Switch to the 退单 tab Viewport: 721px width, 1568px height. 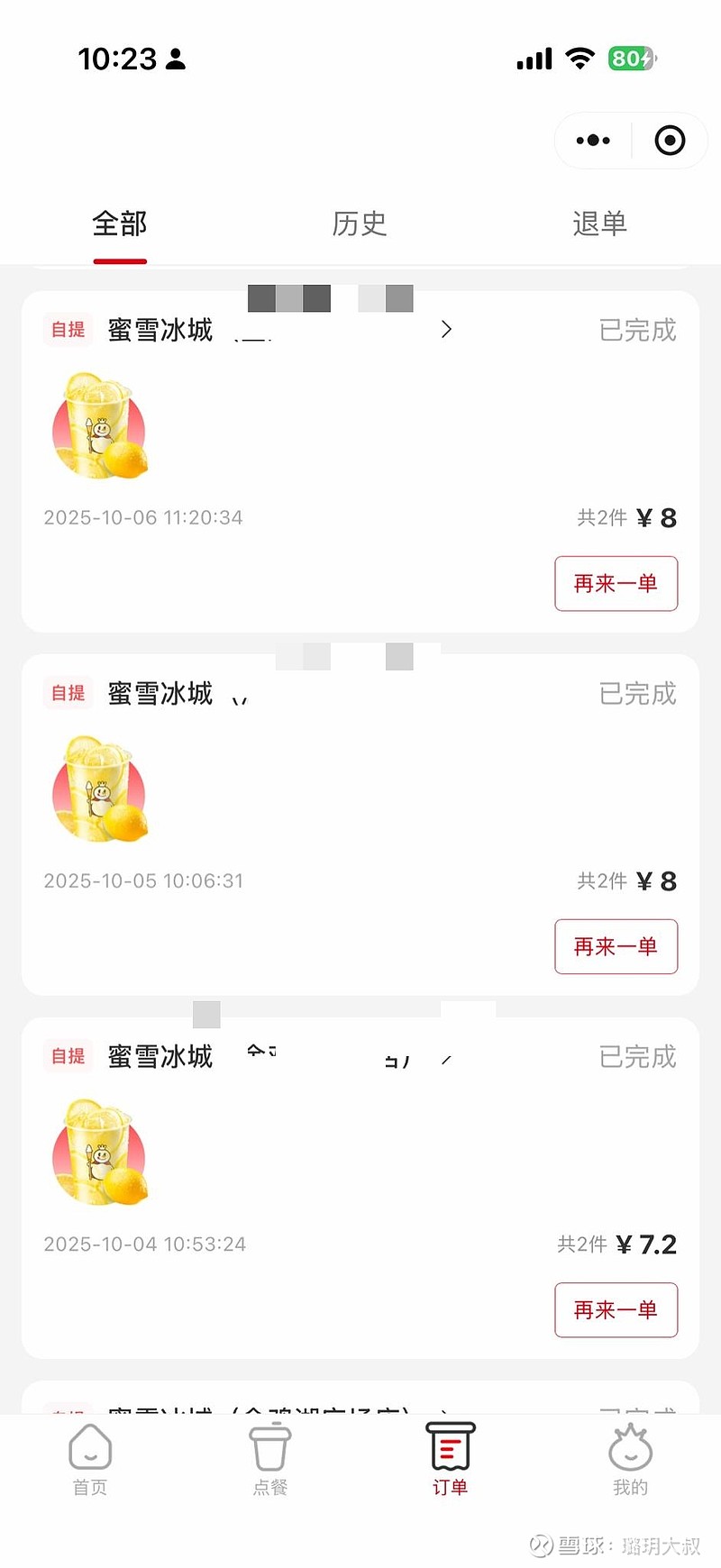pos(599,223)
